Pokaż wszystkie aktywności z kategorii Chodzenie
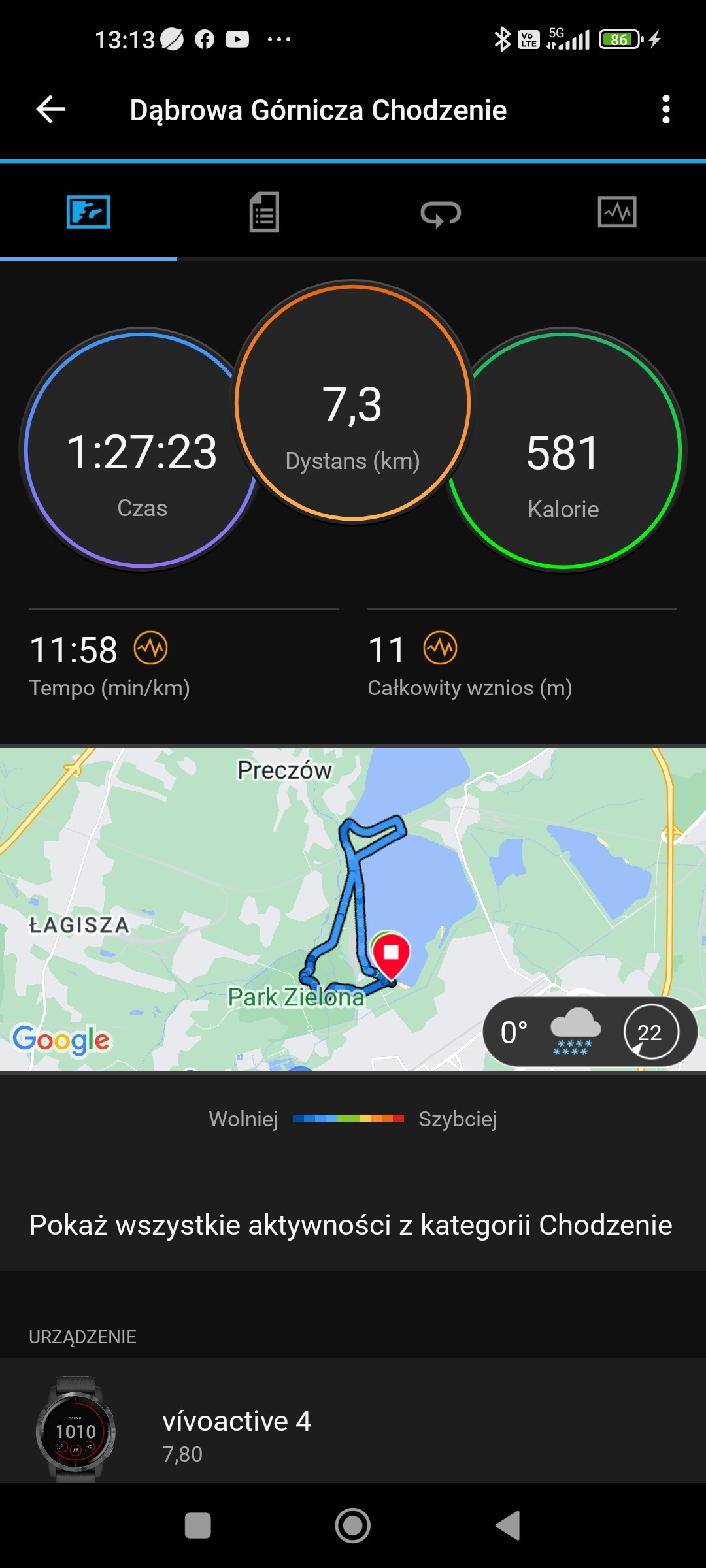 click(x=351, y=1225)
